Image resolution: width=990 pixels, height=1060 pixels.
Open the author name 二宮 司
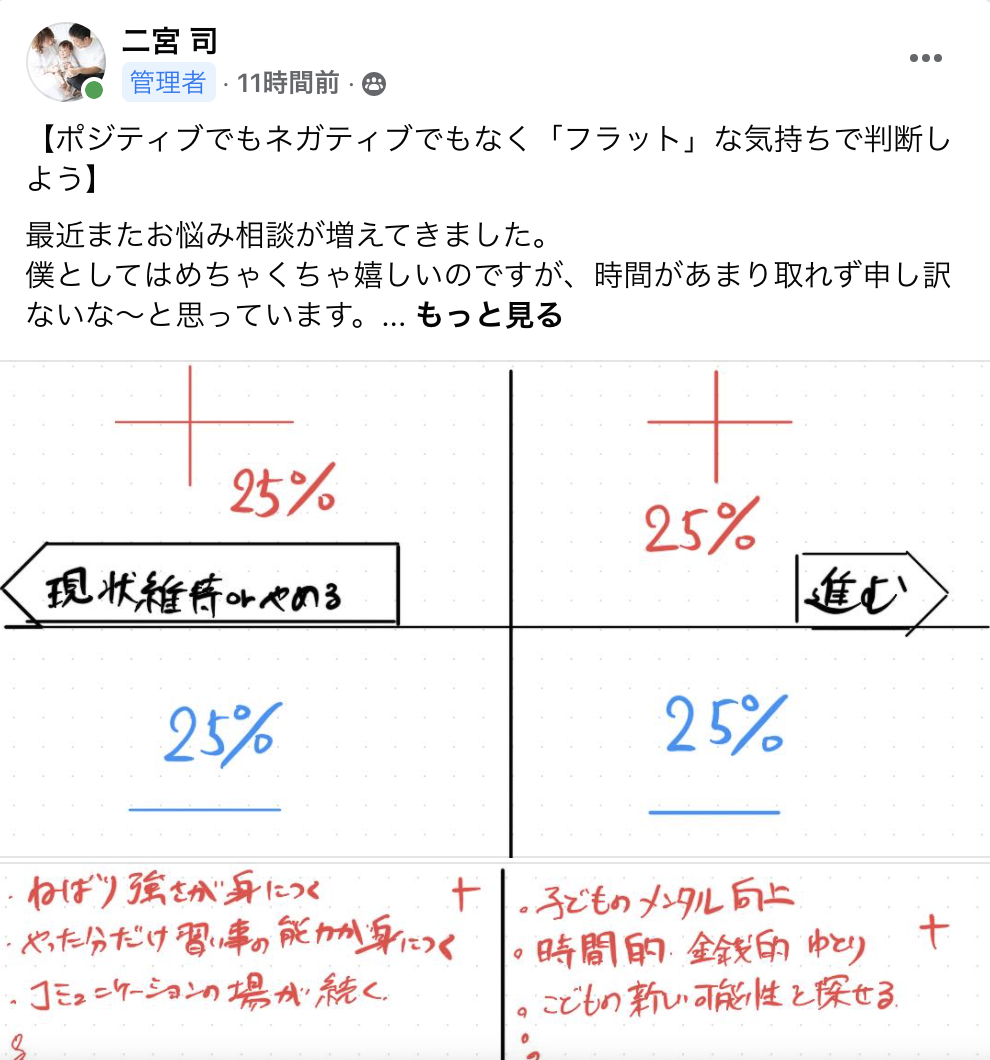pyautogui.click(x=170, y=41)
